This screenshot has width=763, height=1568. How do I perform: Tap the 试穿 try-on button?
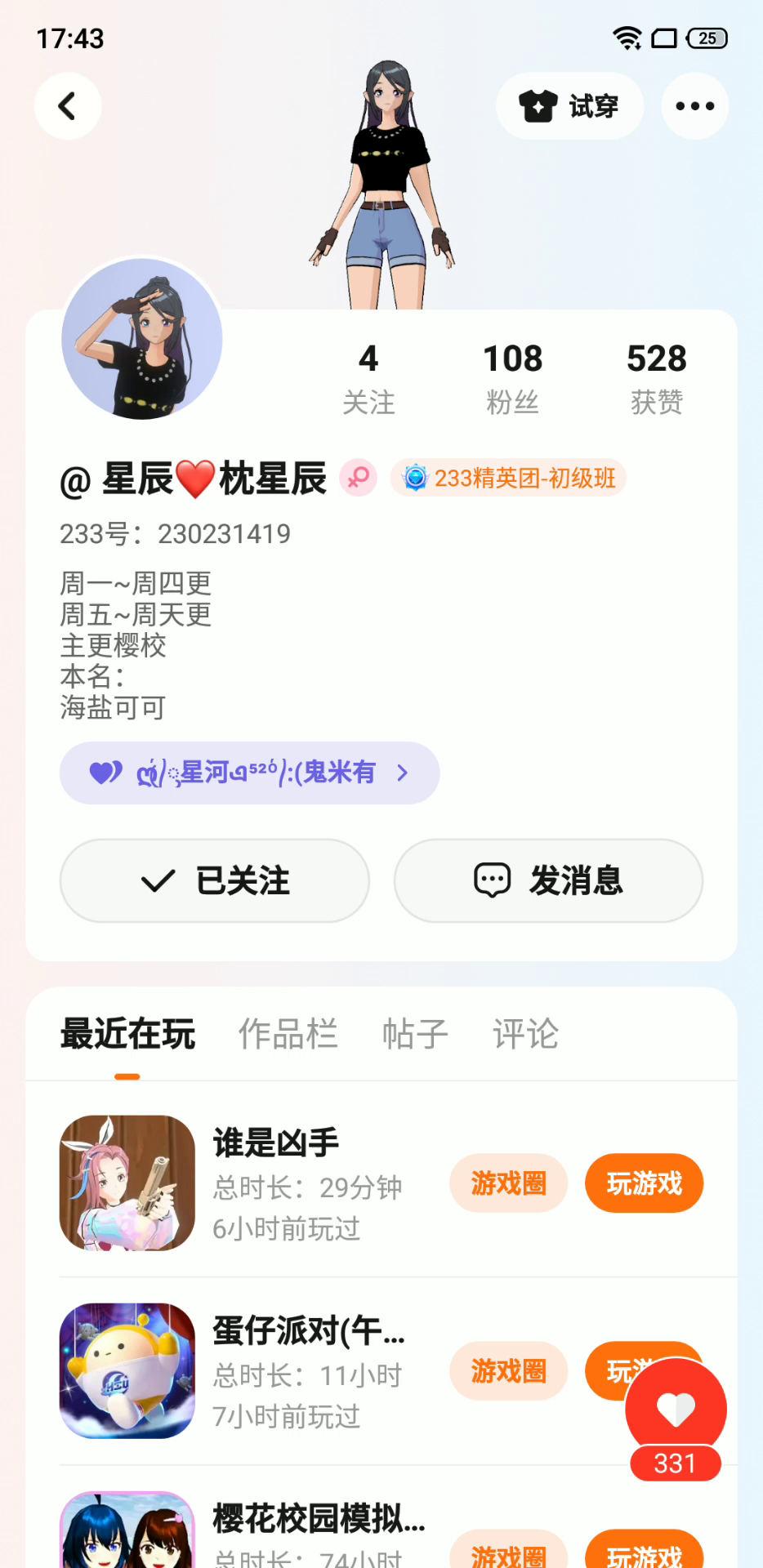569,106
